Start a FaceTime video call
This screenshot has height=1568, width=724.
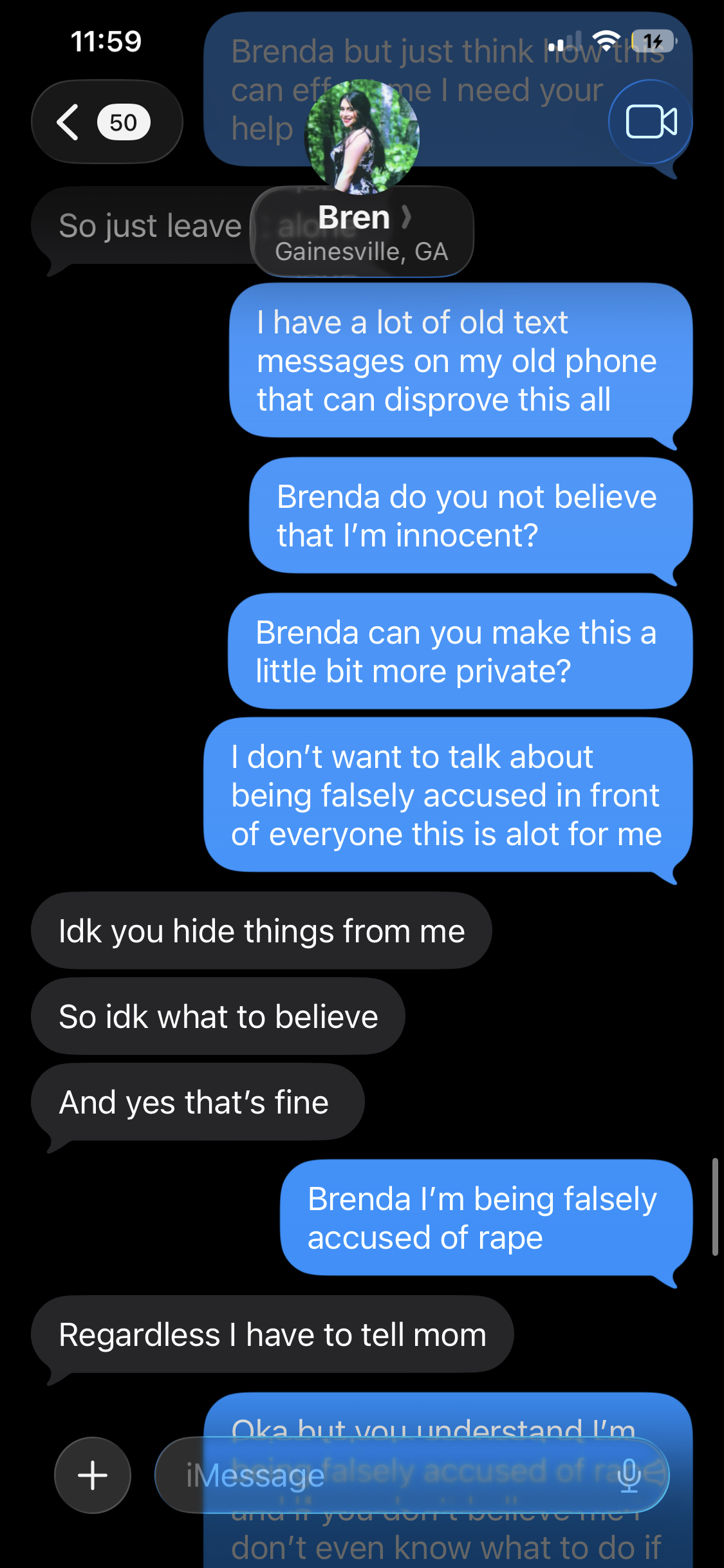coord(650,122)
